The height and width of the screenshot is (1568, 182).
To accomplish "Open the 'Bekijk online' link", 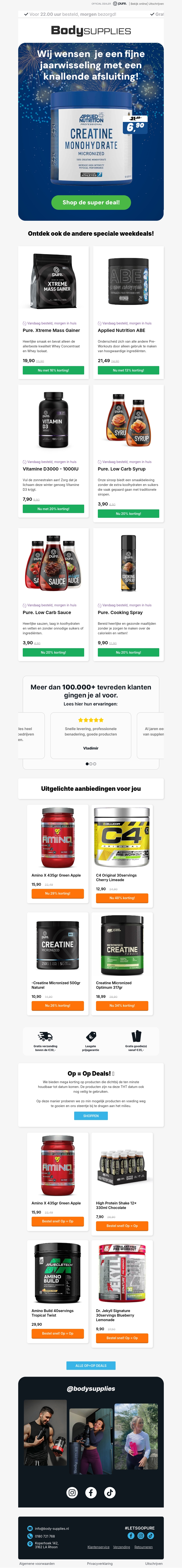I will tap(138, 4).
